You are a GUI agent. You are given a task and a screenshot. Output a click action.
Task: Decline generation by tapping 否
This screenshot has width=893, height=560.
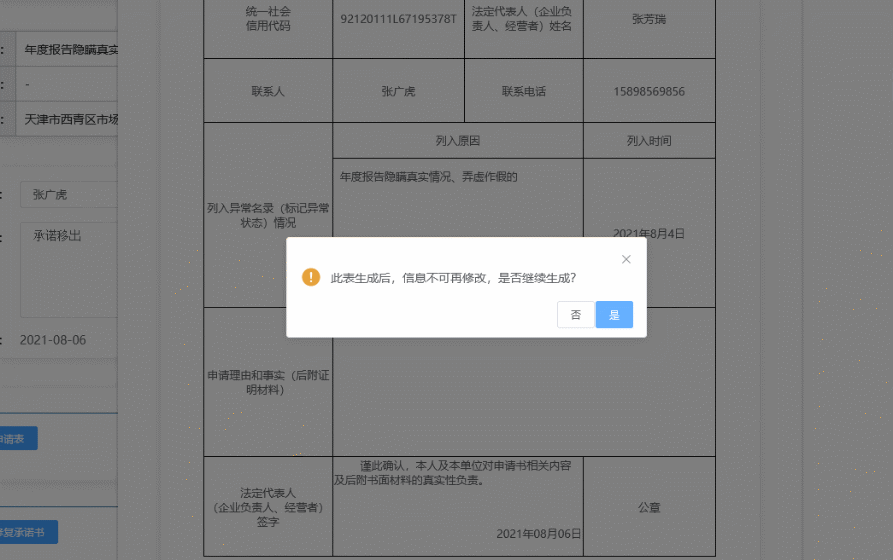click(576, 315)
